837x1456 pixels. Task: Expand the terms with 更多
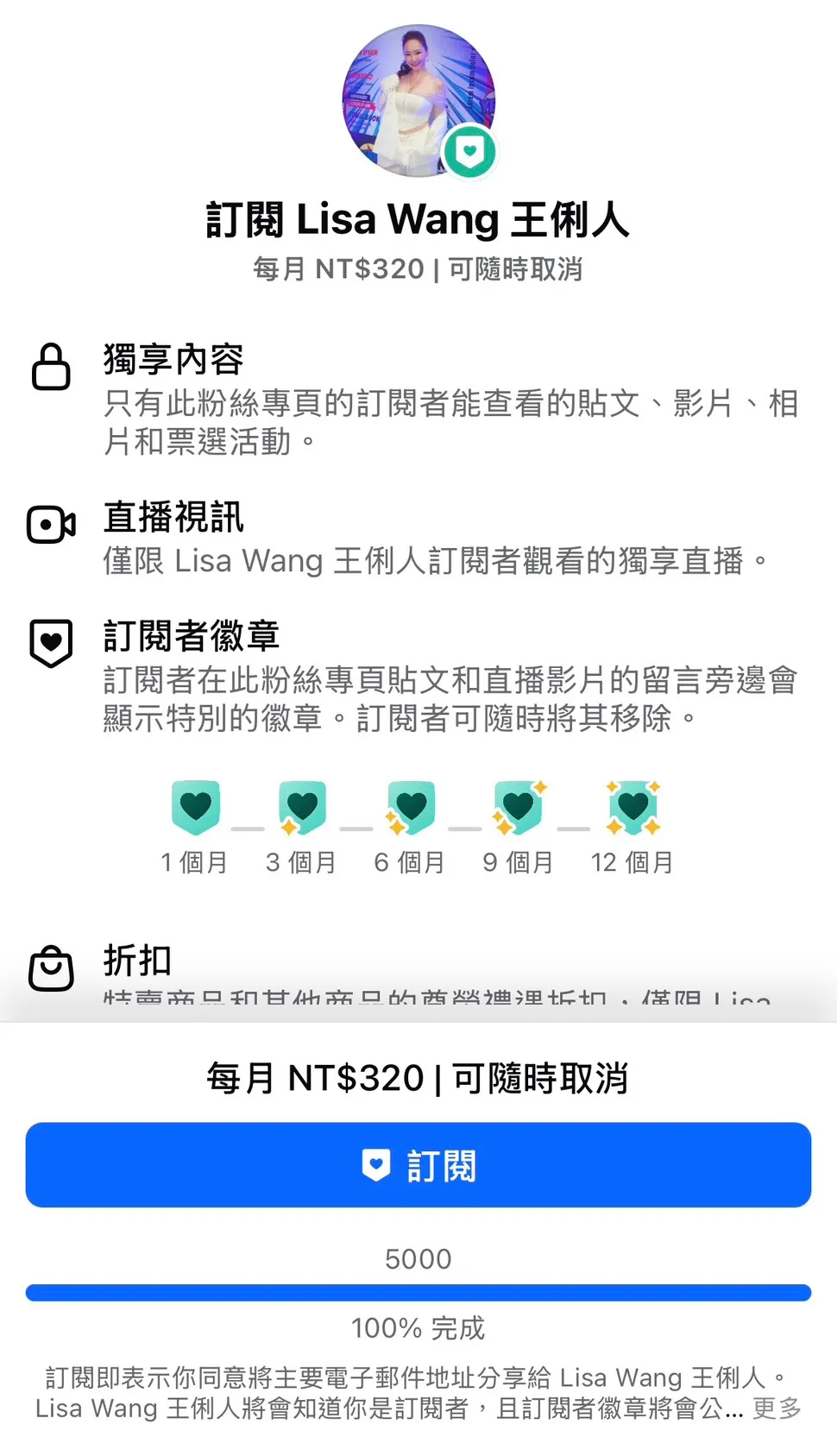coord(777,1409)
